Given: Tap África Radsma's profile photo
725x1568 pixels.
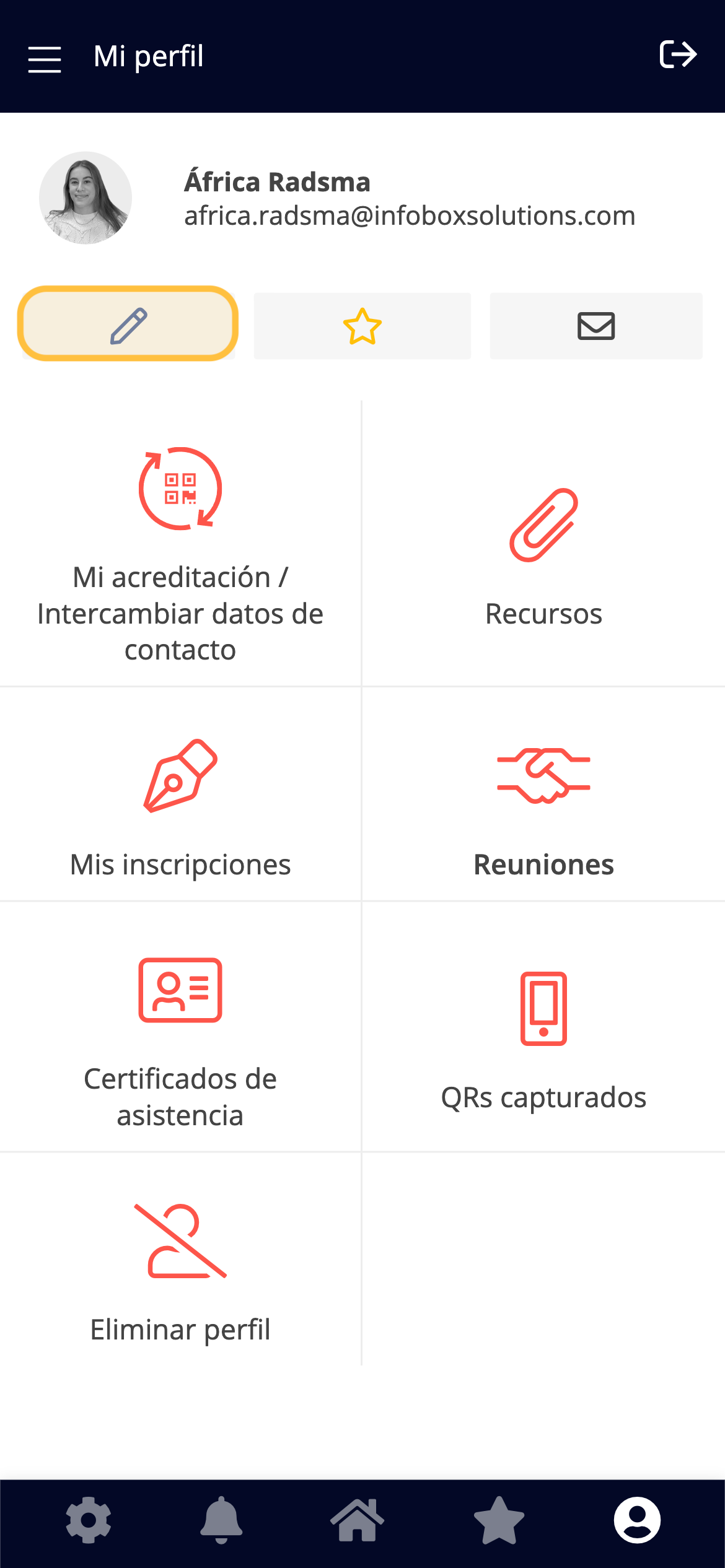Looking at the screenshot, I should [x=86, y=198].
